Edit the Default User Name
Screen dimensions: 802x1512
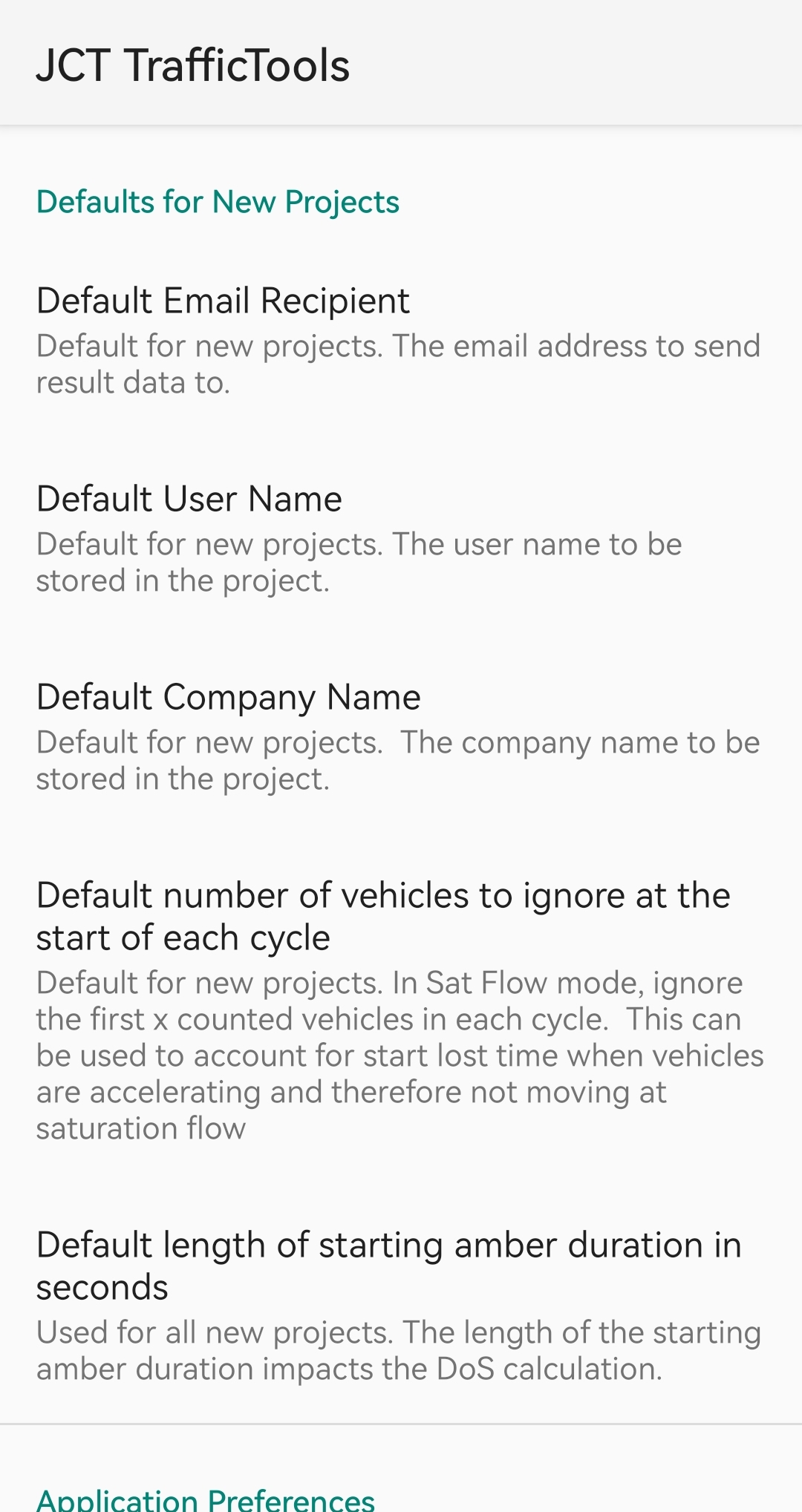pos(401,538)
